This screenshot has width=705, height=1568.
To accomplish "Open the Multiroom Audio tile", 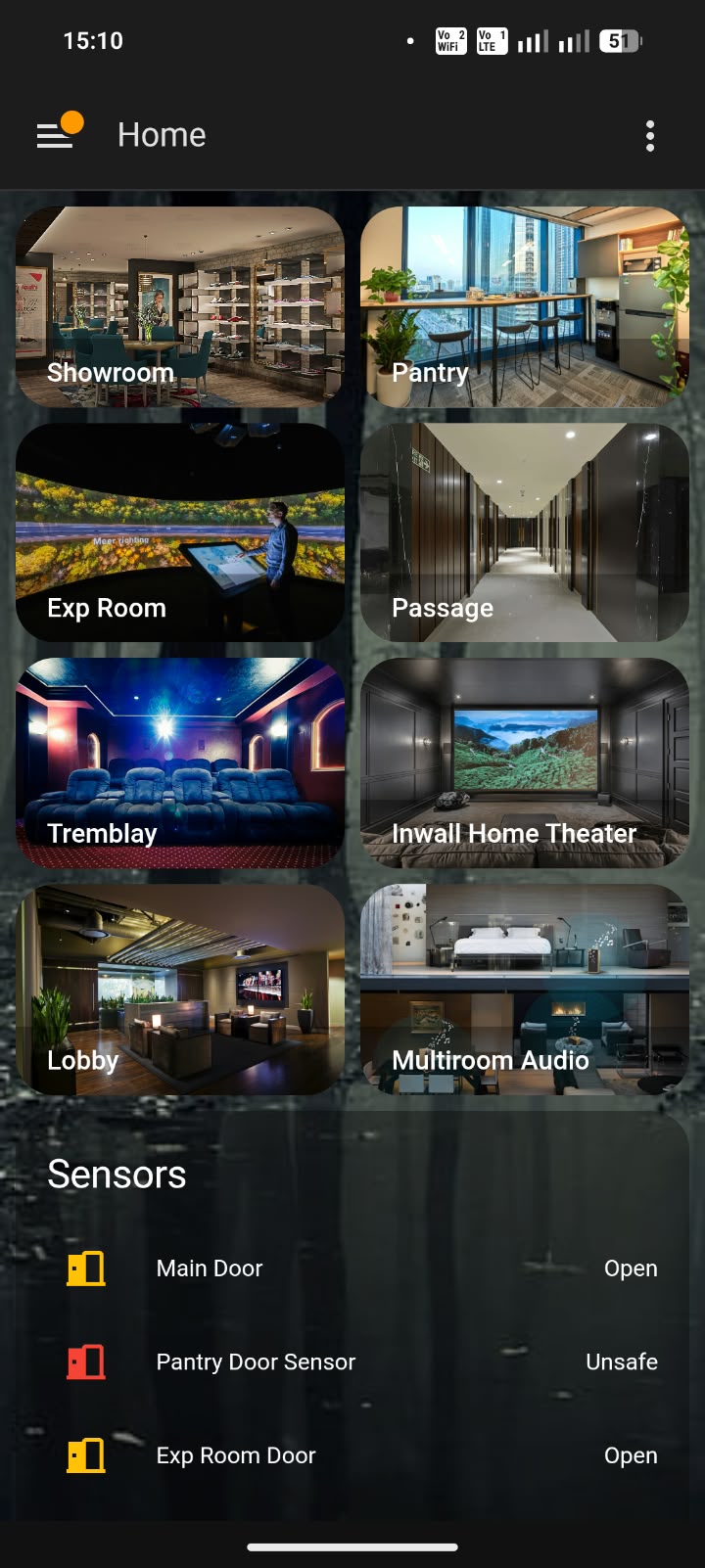I will tap(525, 990).
